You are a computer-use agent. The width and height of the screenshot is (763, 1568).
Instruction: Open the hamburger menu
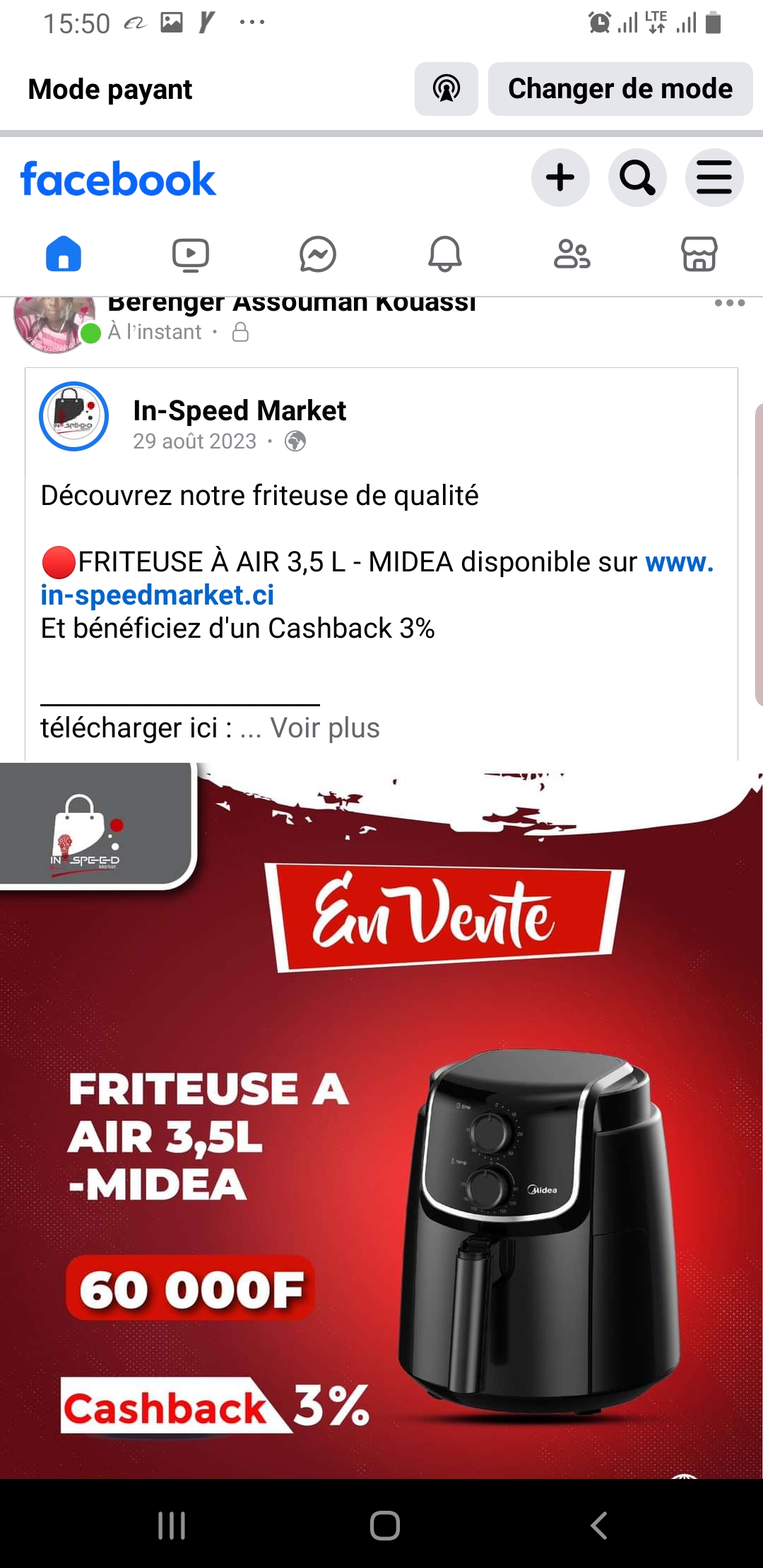[x=714, y=177]
